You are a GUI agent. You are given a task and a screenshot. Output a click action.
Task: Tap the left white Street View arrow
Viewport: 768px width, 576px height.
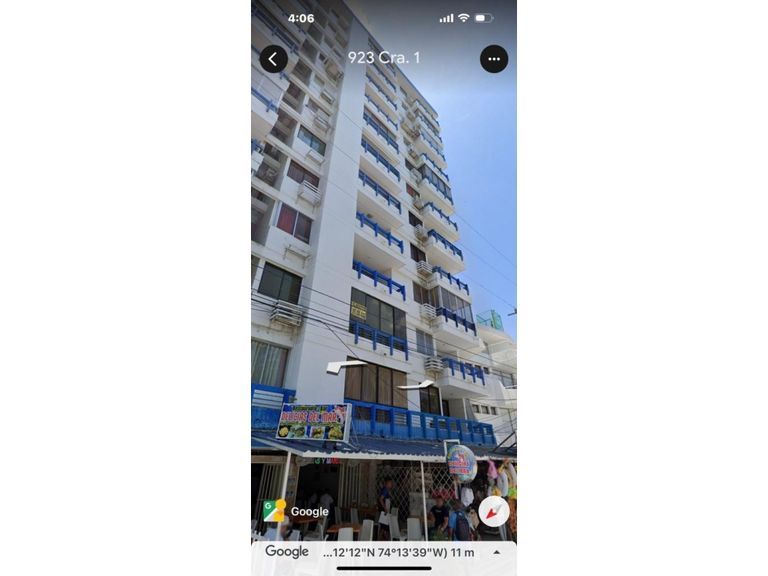(x=345, y=366)
